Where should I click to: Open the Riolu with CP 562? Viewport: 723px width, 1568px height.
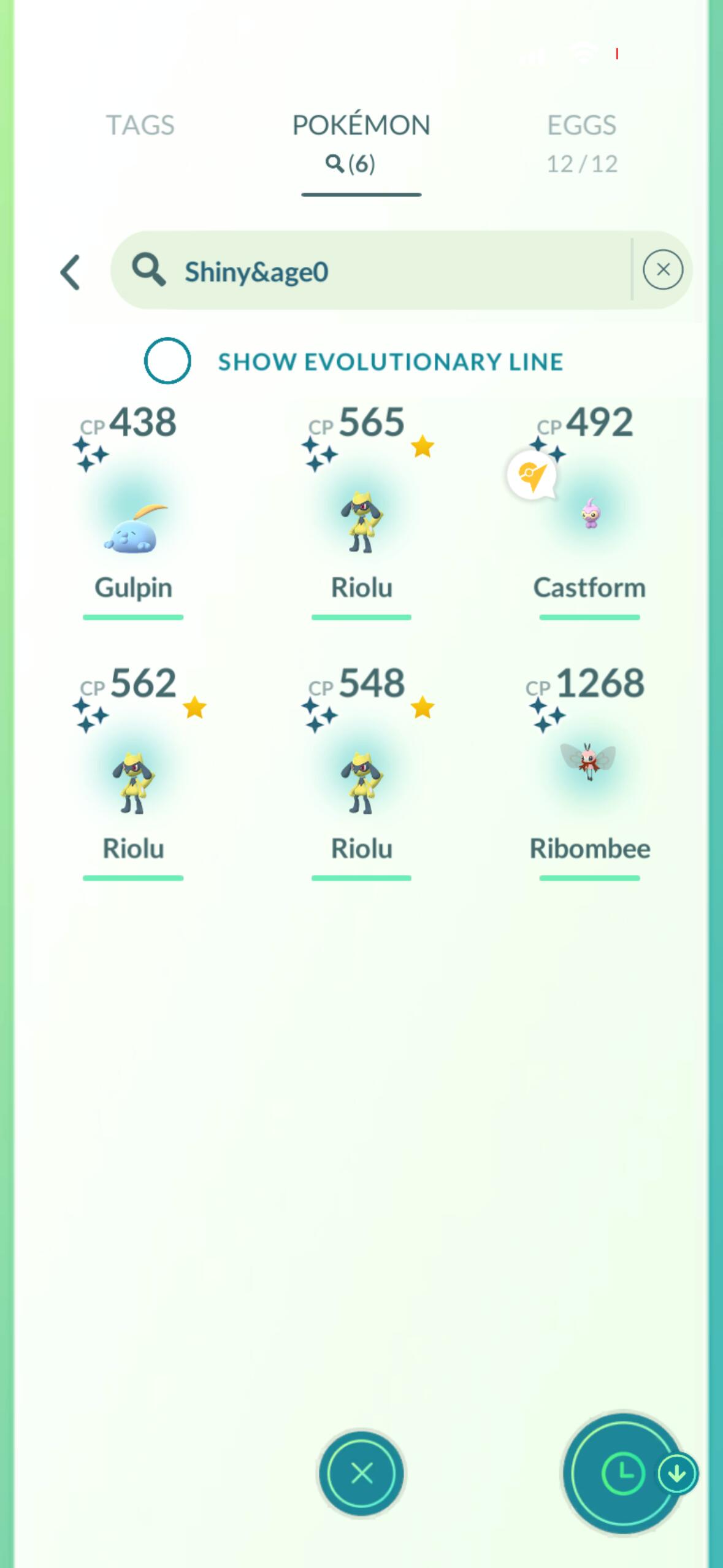(x=133, y=773)
